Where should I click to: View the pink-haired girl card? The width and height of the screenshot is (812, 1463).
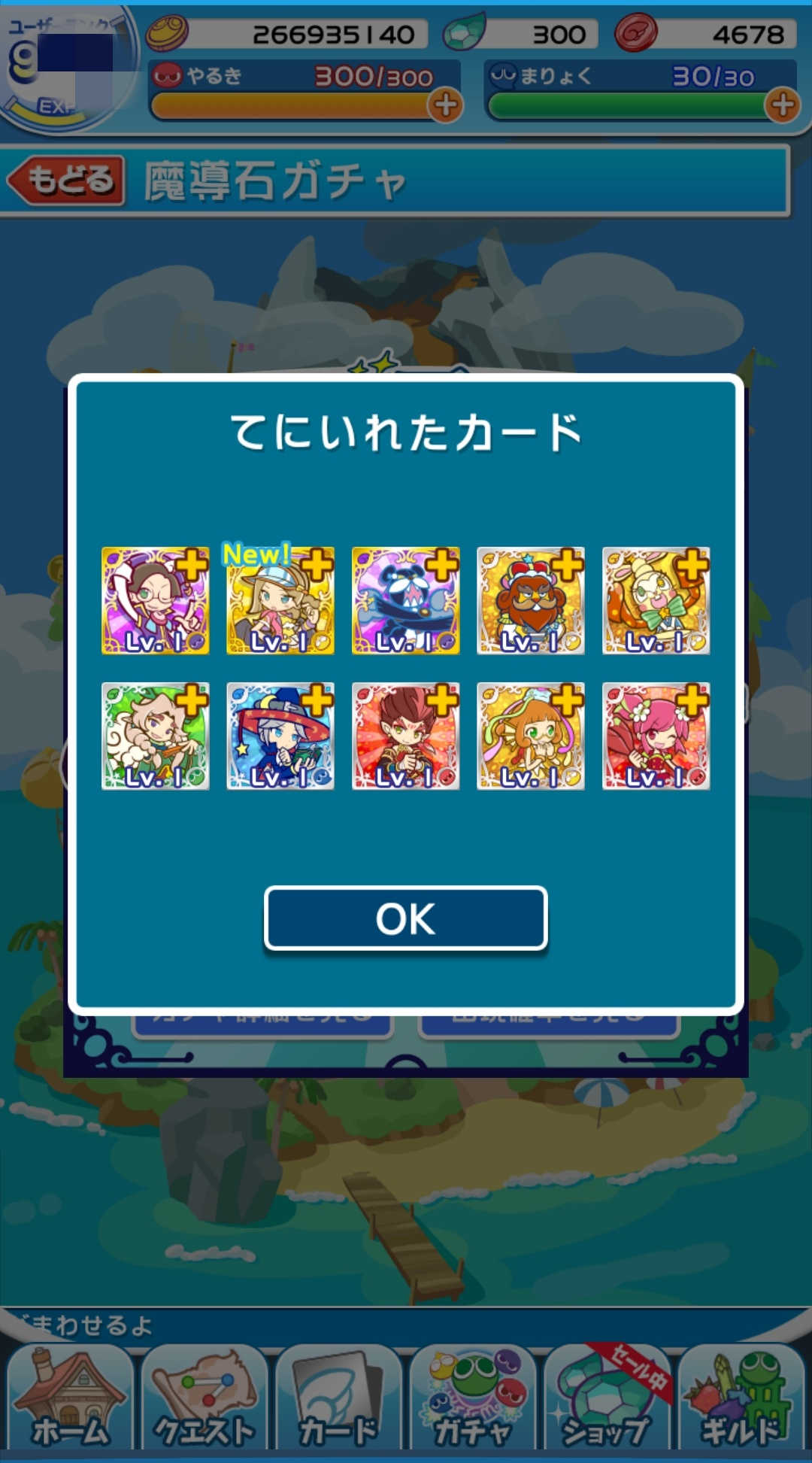[x=656, y=736]
